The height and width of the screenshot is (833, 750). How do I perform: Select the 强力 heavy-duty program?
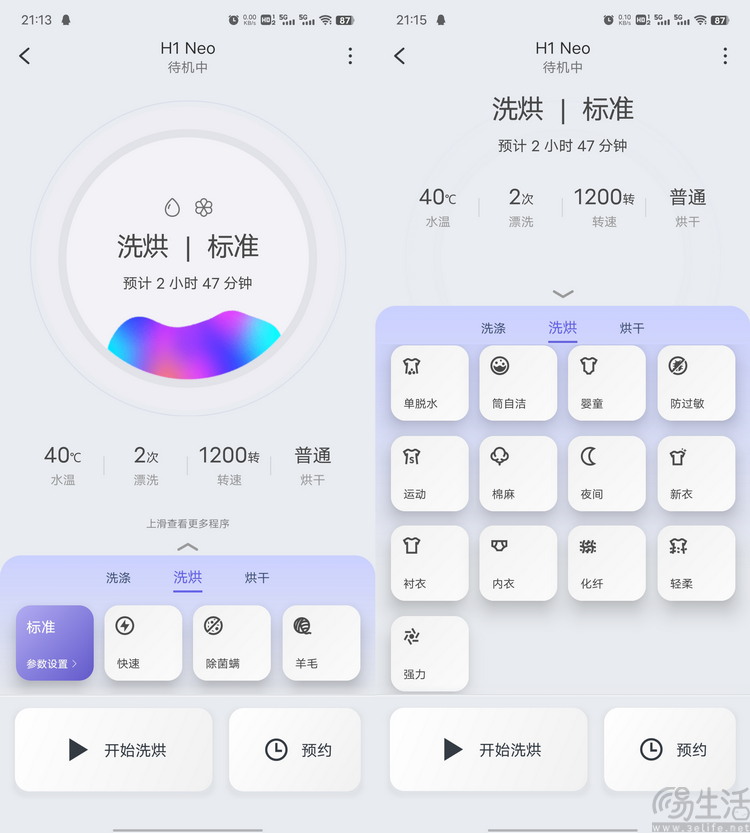tap(429, 653)
